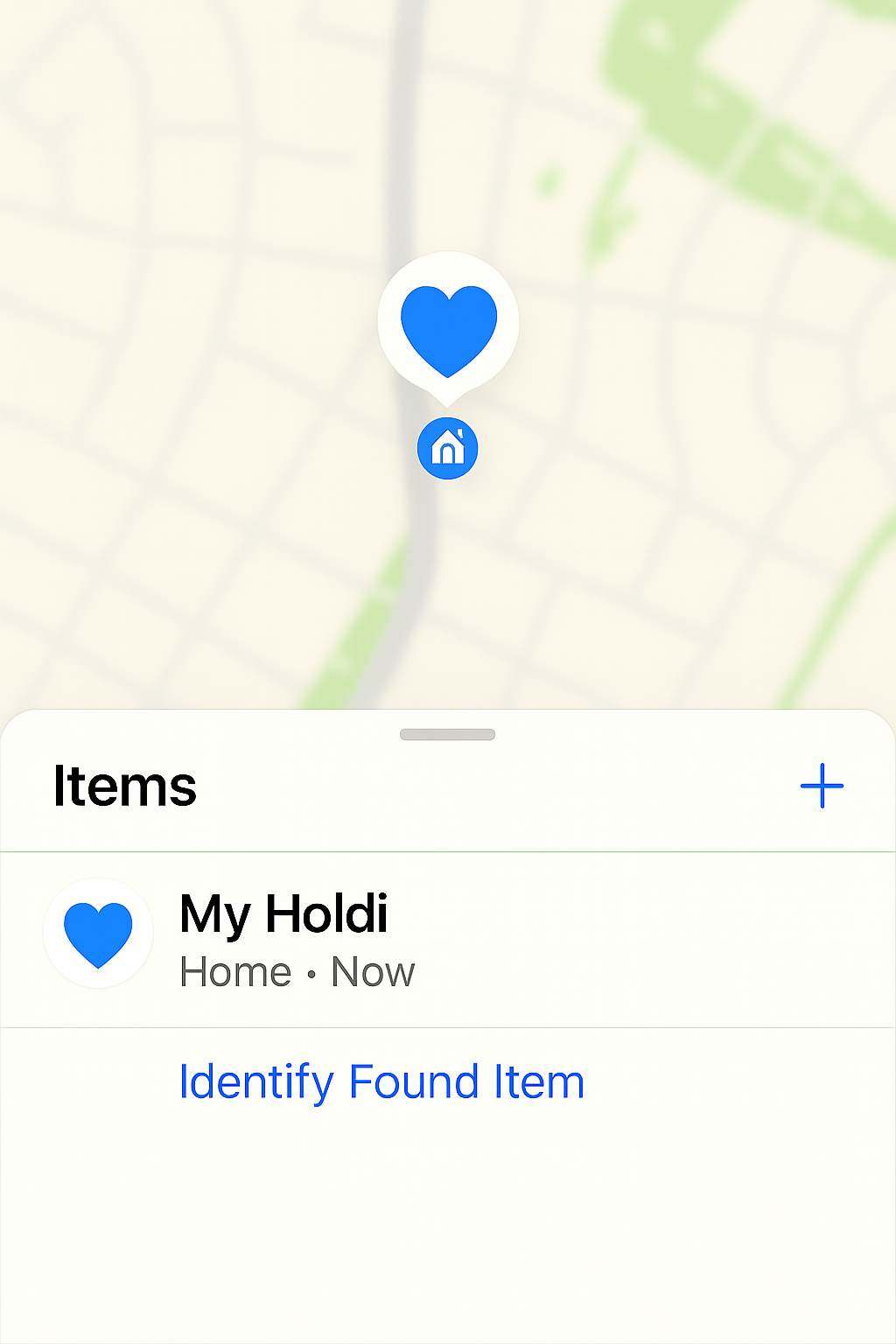
Task: Select the heart pin on the map
Action: click(448, 324)
